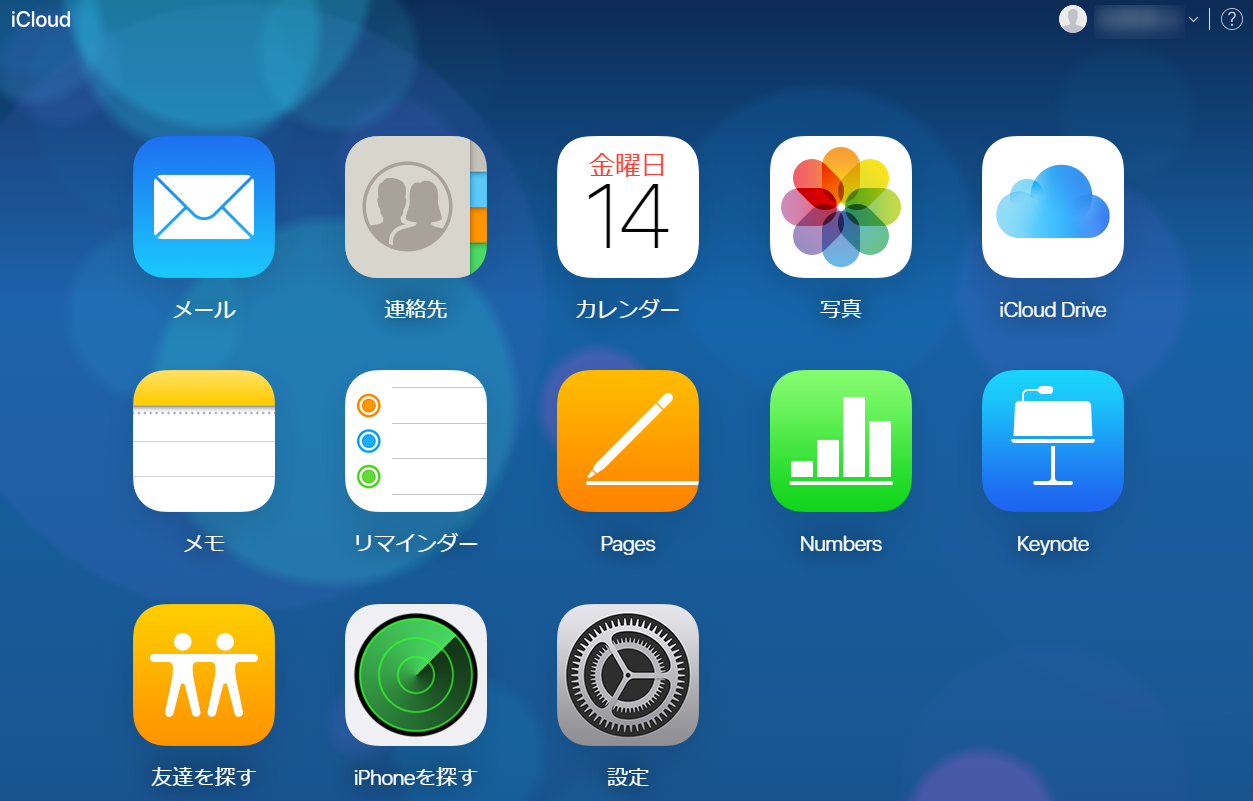Open the 連絡先 contacts app
The image size is (1253, 801).
coord(416,207)
